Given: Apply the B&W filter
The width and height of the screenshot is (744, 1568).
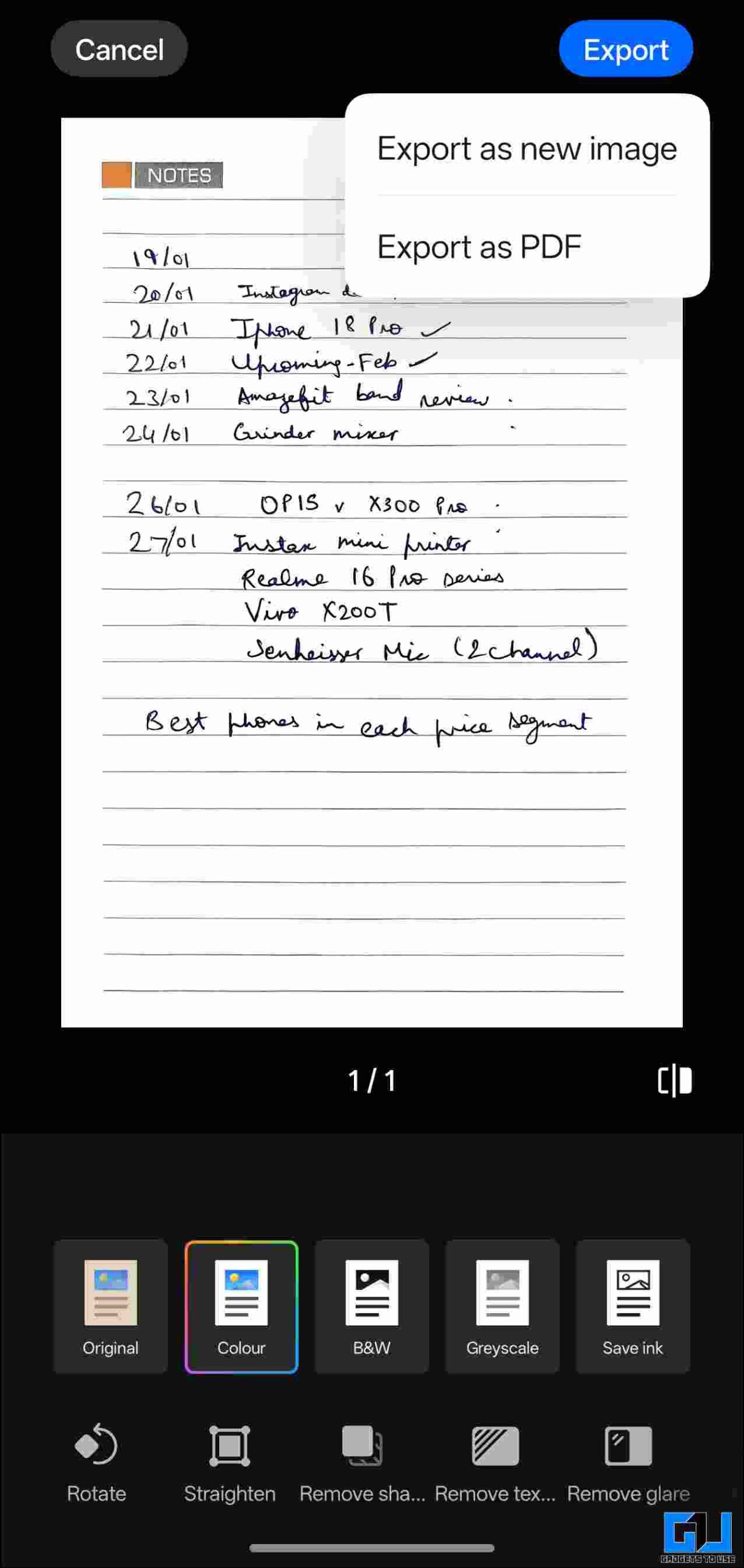Looking at the screenshot, I should [x=372, y=1306].
